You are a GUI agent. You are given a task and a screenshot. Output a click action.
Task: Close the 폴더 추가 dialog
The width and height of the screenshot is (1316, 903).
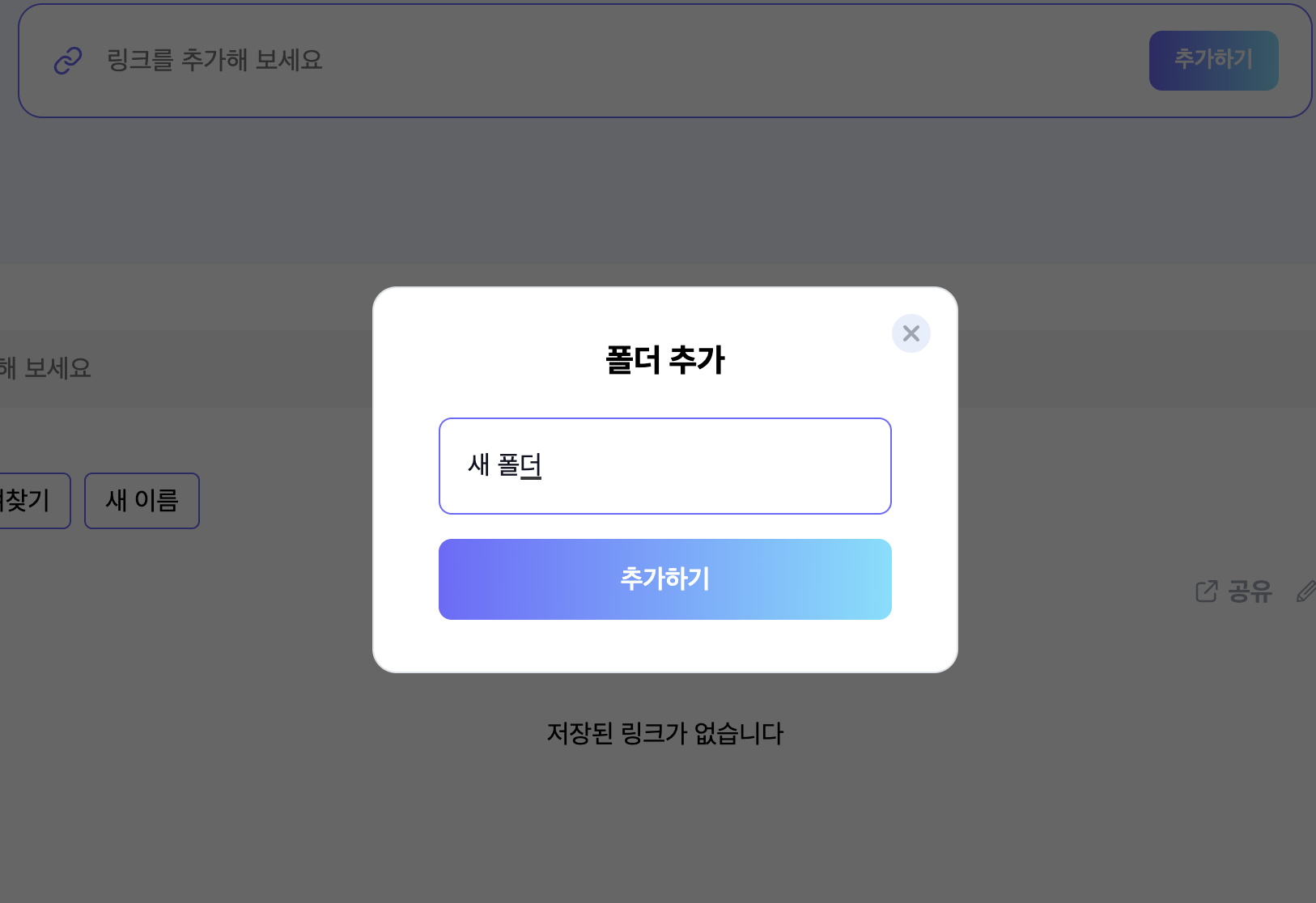(911, 333)
